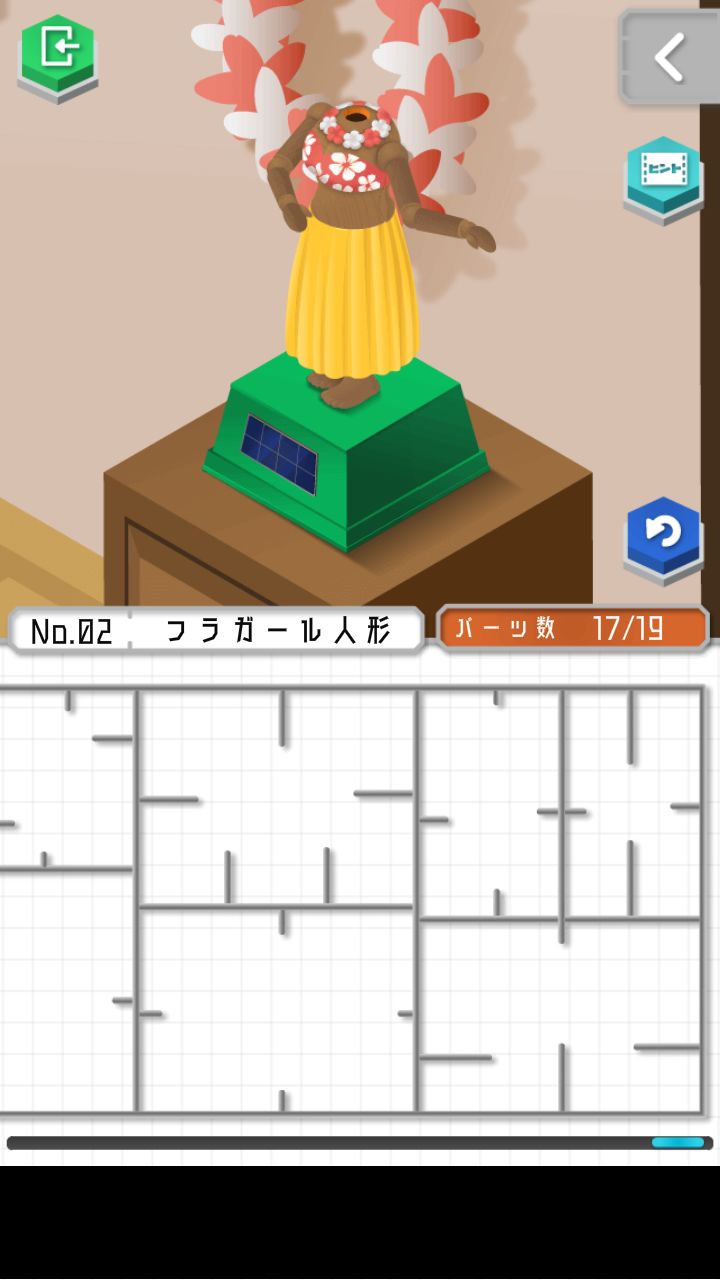Open the teal hint button

664,179
